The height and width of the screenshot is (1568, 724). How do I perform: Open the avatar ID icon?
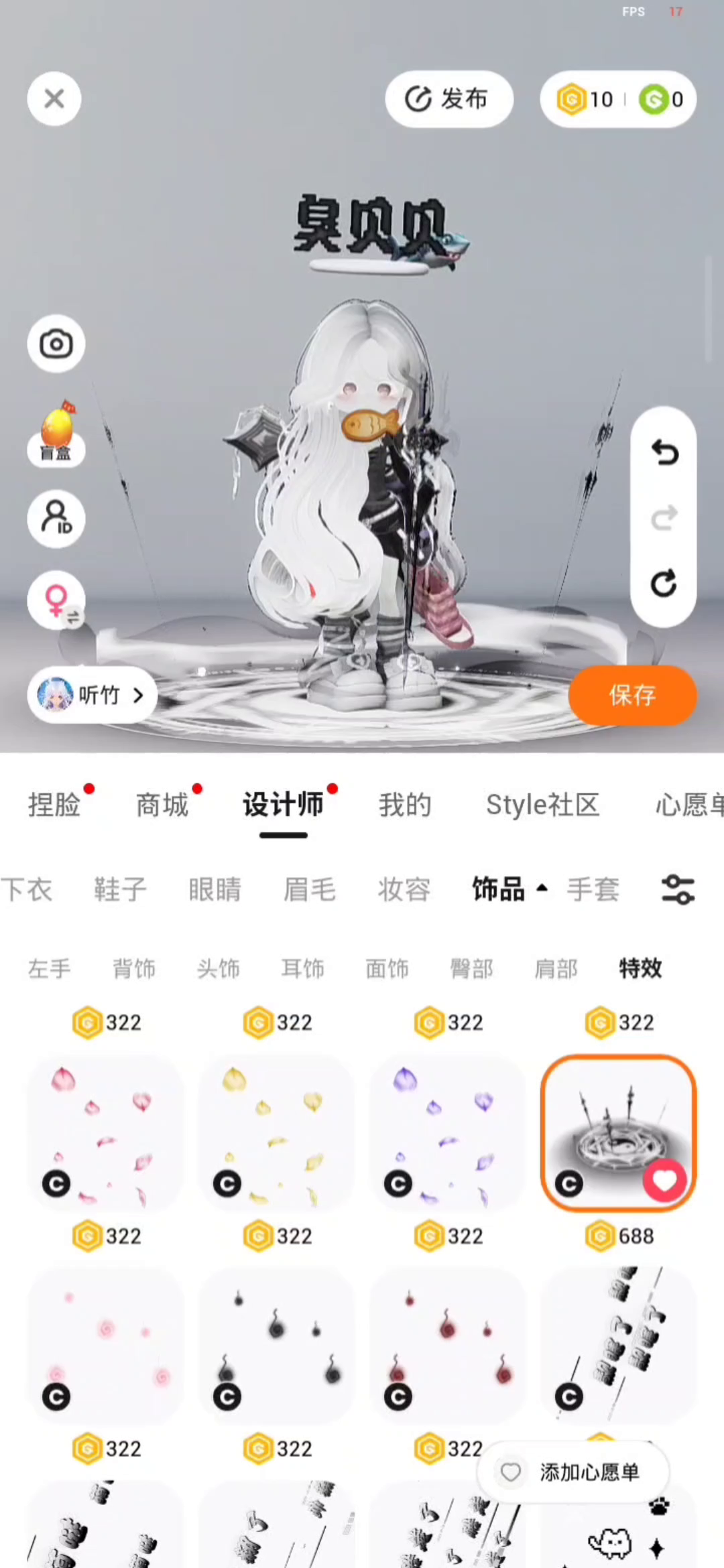coord(56,519)
